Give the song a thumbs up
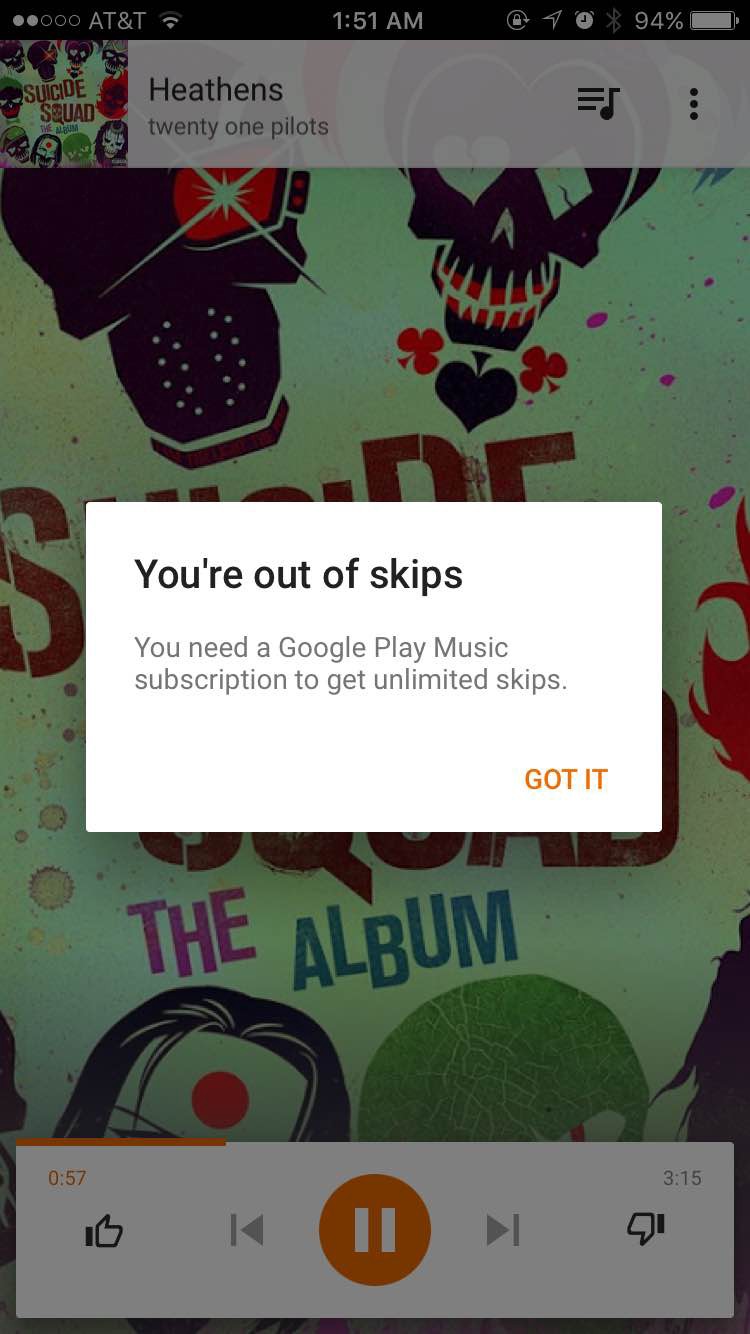The width and height of the screenshot is (750, 1334). pyautogui.click(x=104, y=1231)
